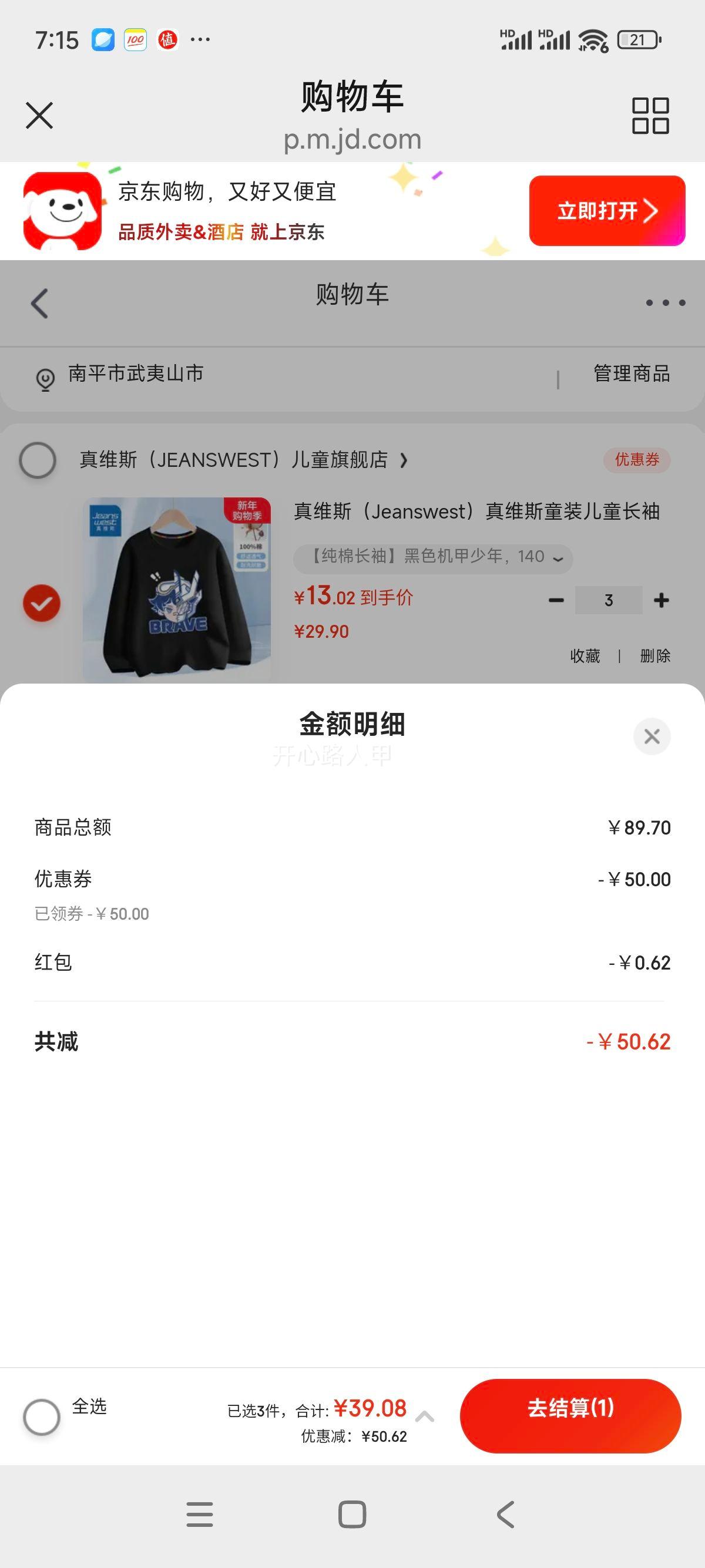Tap the location pin icon
This screenshot has height=1568, width=705.
[46, 378]
